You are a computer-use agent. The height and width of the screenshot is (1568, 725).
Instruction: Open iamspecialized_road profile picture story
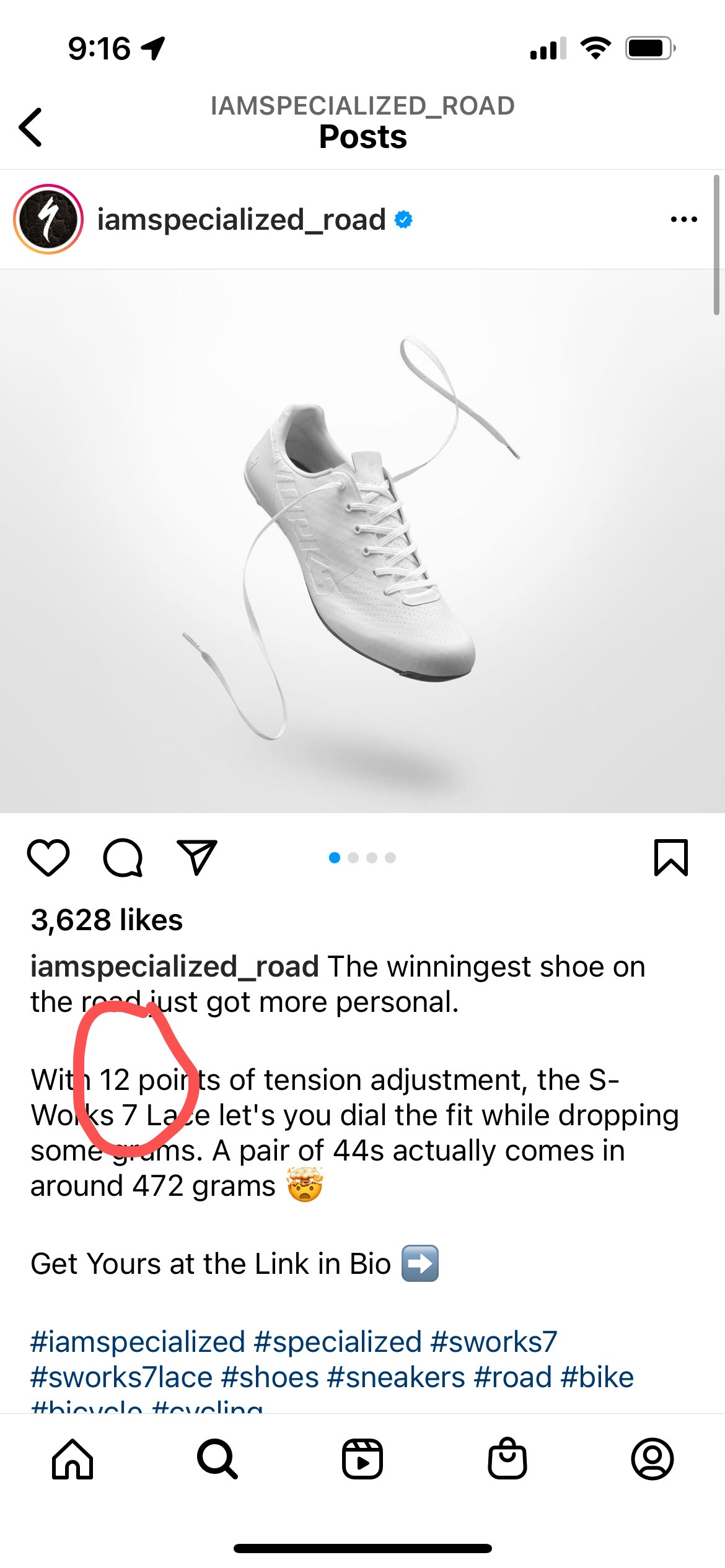pyautogui.click(x=48, y=219)
